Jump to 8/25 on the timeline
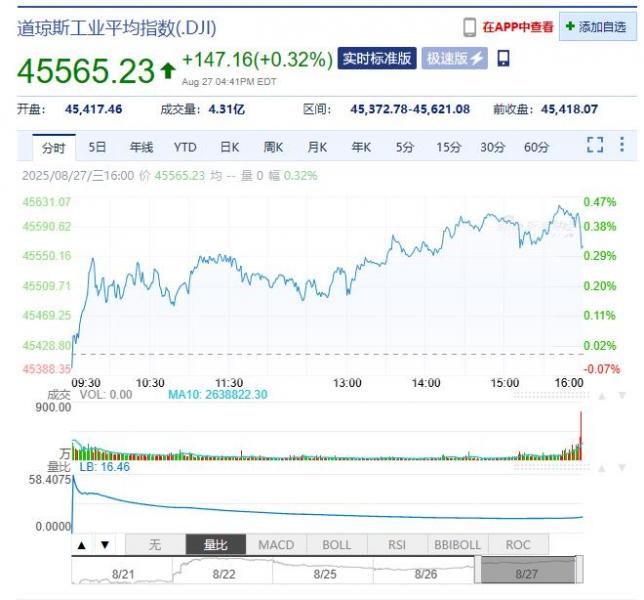Viewport: 644px width, 600px height. tap(324, 574)
